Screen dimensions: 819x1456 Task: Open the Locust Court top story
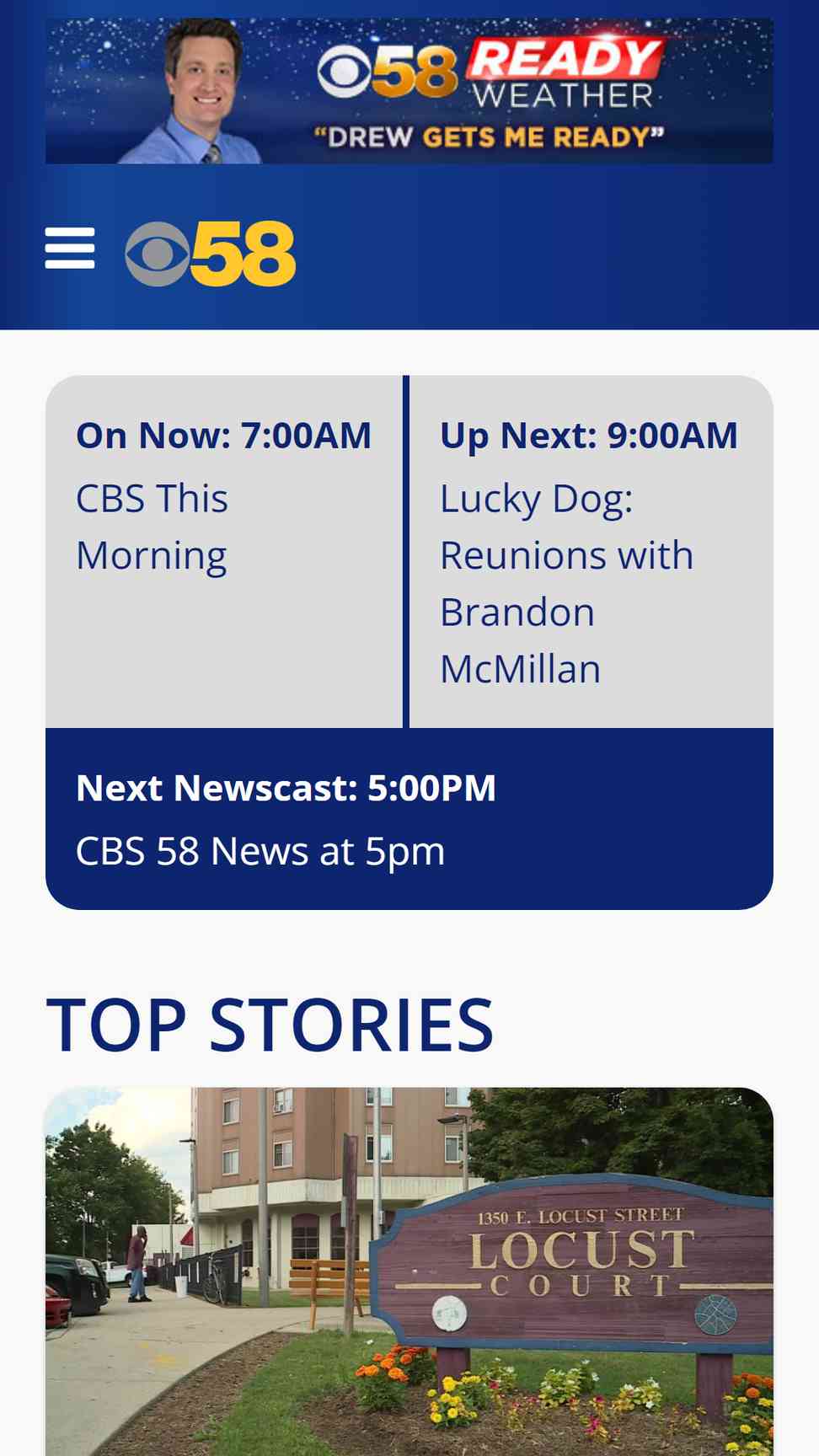(409, 1271)
